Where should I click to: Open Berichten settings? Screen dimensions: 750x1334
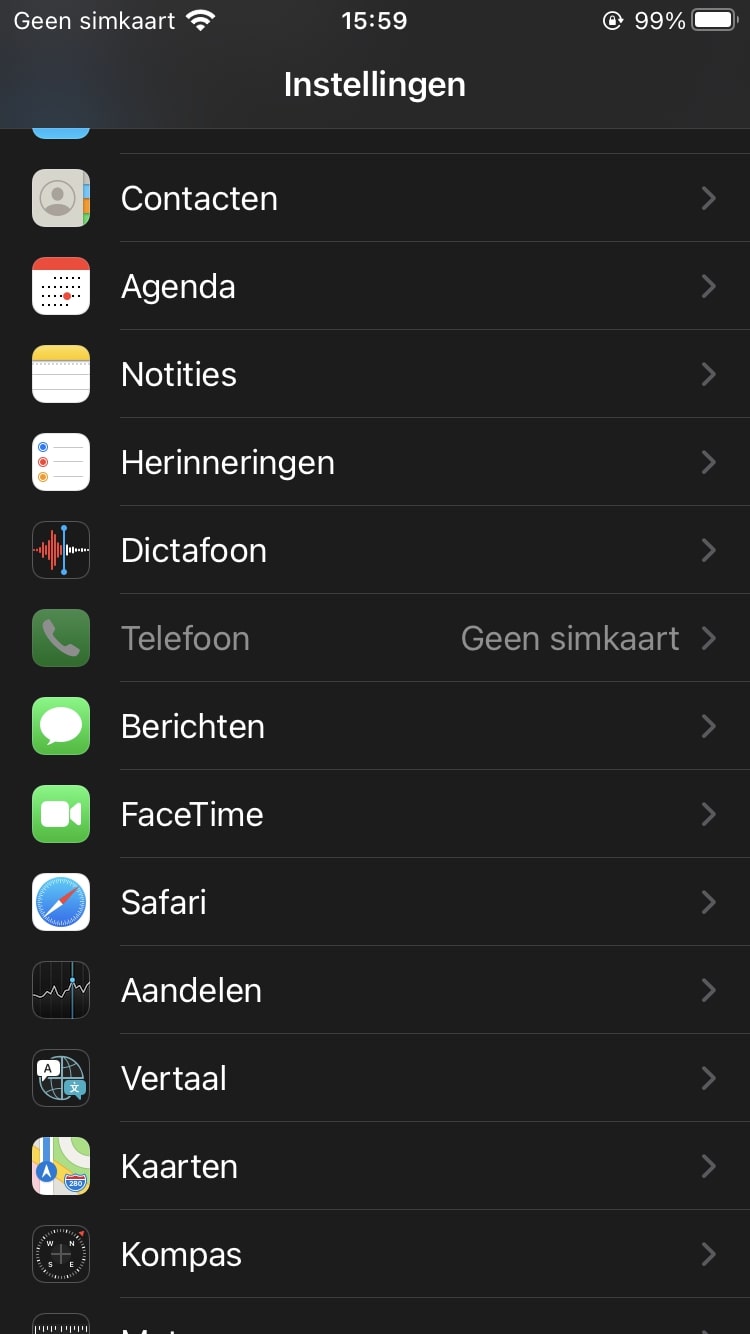pyautogui.click(x=375, y=726)
